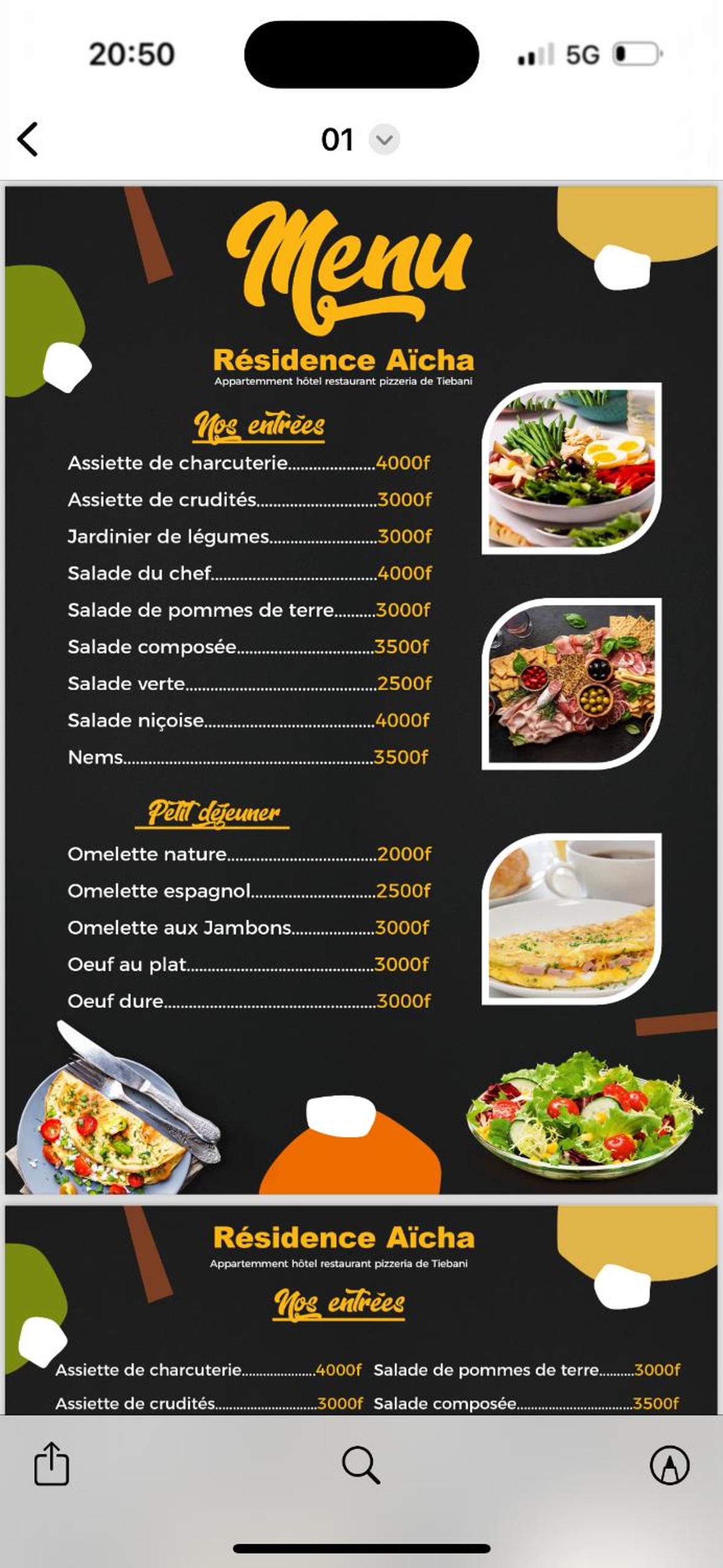Open the markup pen tool
Image resolution: width=723 pixels, height=1568 pixels.
coord(669,1465)
